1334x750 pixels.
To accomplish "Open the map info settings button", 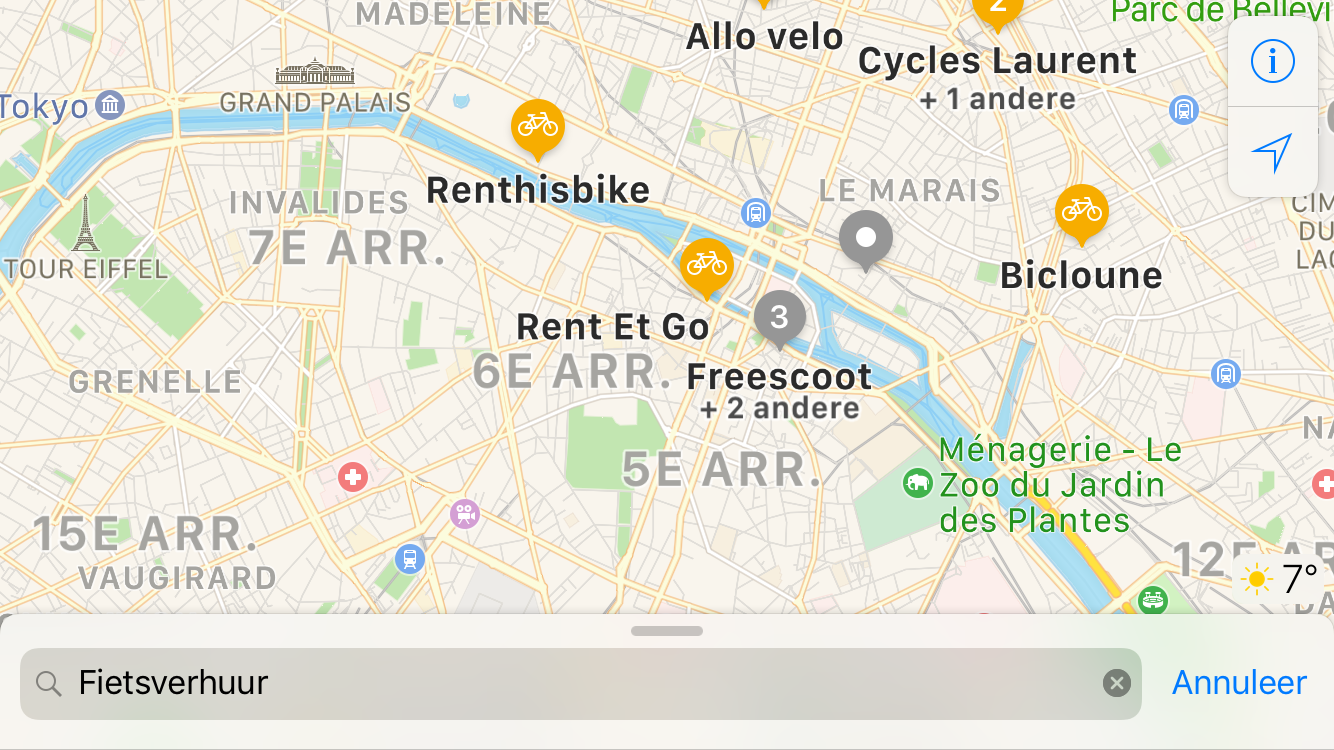I will click(1272, 62).
